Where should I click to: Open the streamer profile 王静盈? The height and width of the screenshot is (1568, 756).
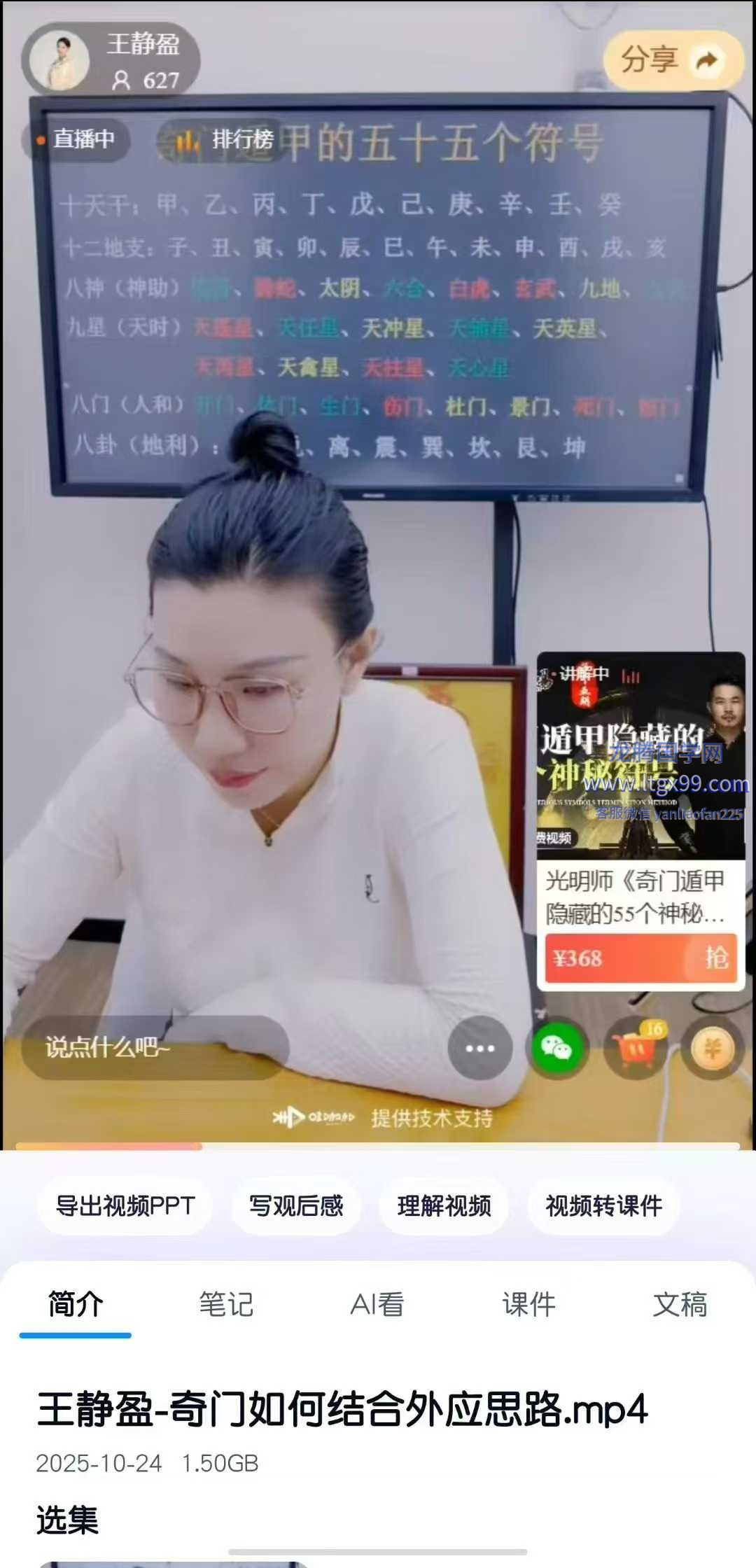point(112,60)
